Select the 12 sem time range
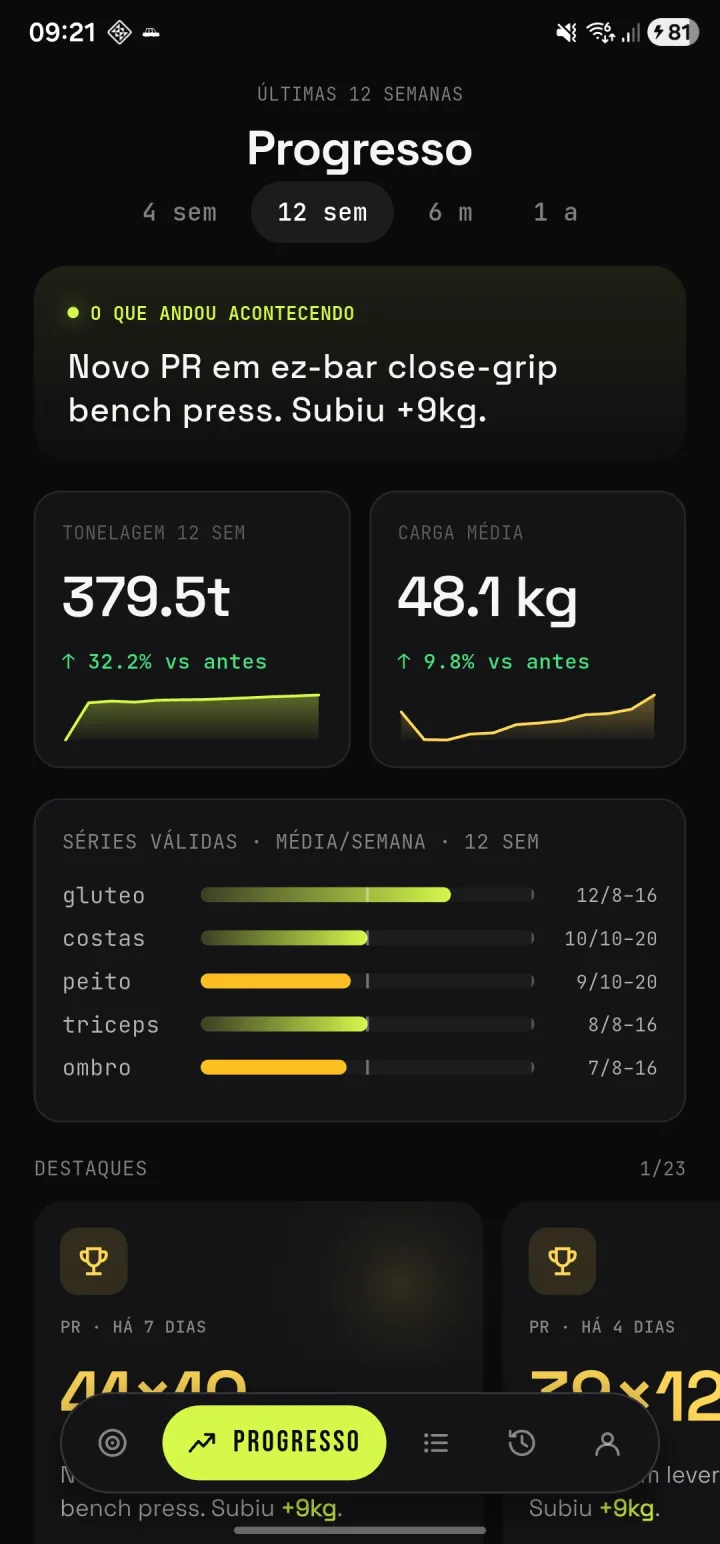This screenshot has width=720, height=1544. pyautogui.click(x=322, y=212)
